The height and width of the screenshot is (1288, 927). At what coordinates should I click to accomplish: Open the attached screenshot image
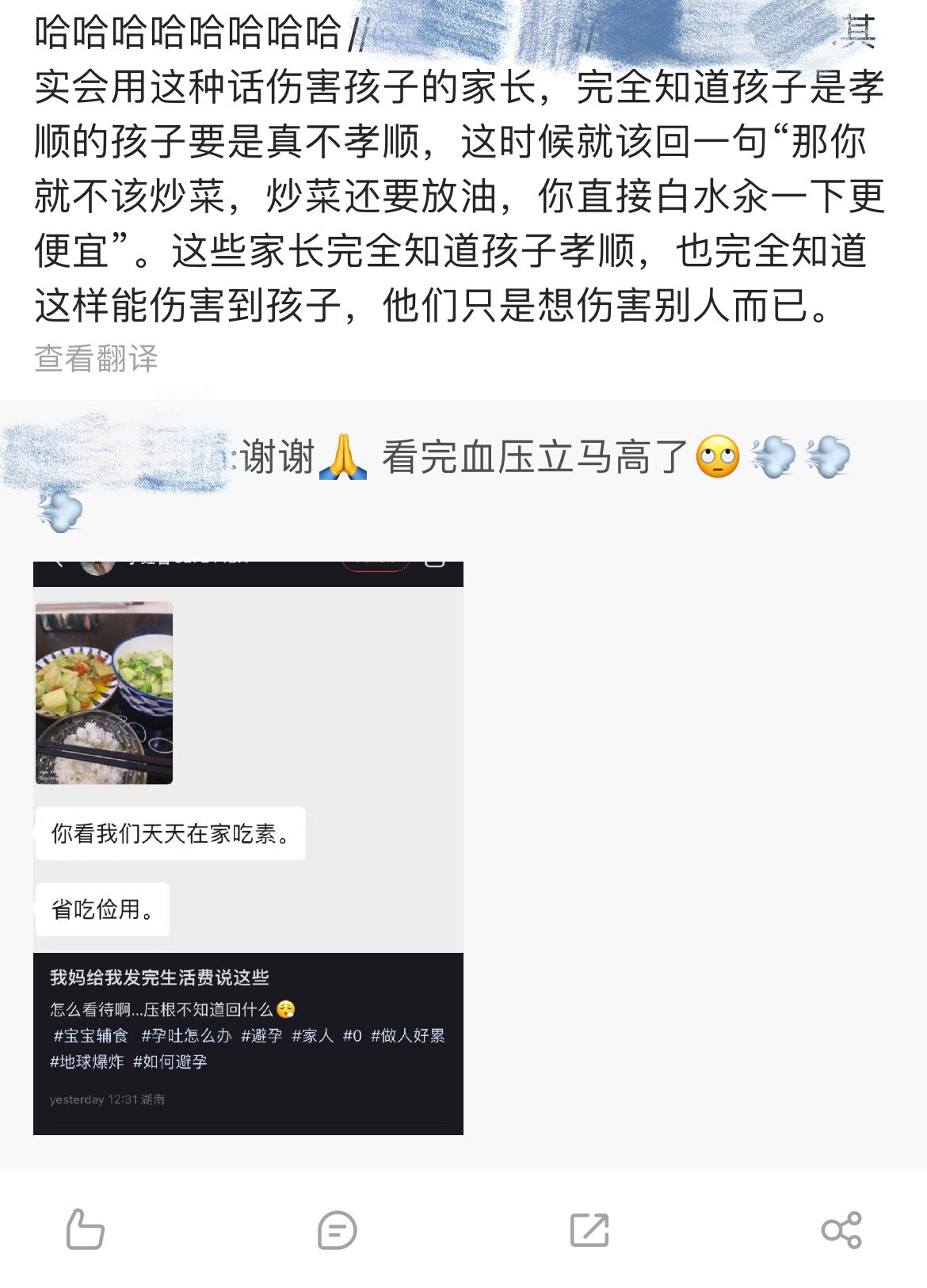pyautogui.click(x=248, y=848)
